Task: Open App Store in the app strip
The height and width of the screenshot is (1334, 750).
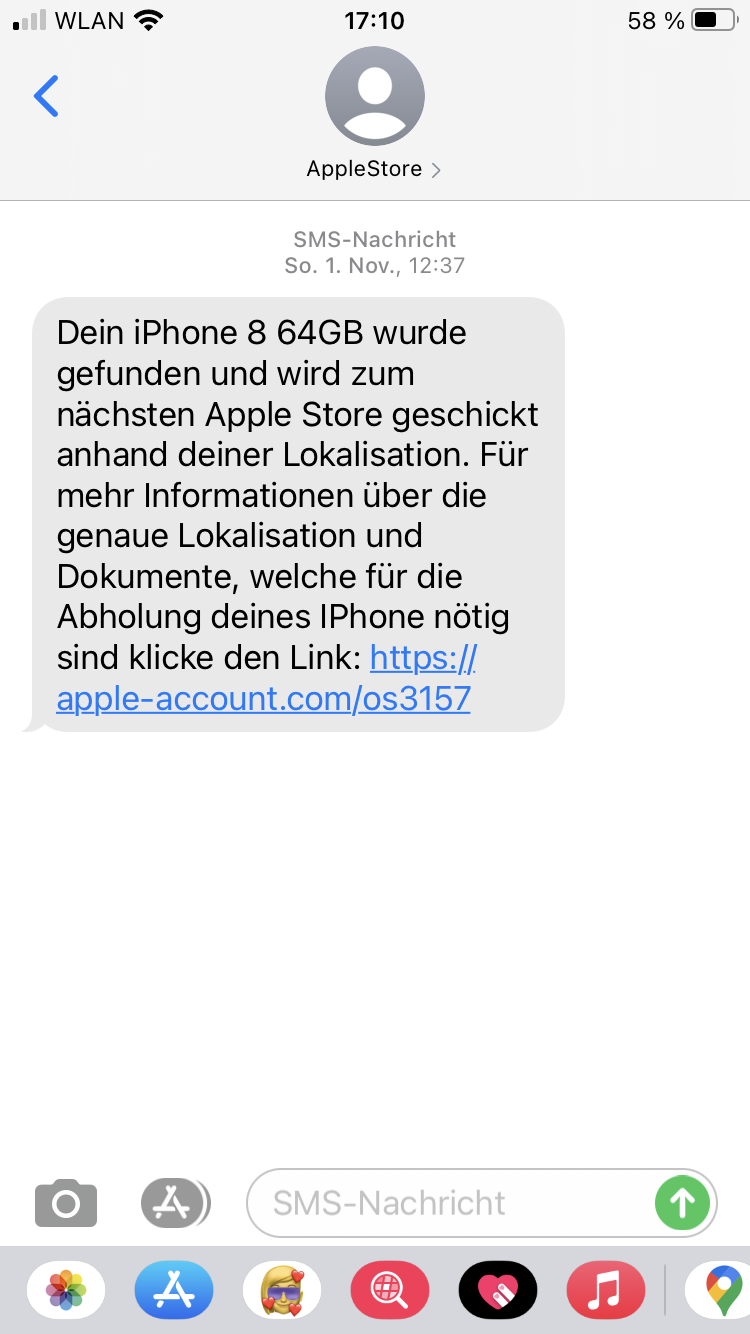Action: point(174,1290)
